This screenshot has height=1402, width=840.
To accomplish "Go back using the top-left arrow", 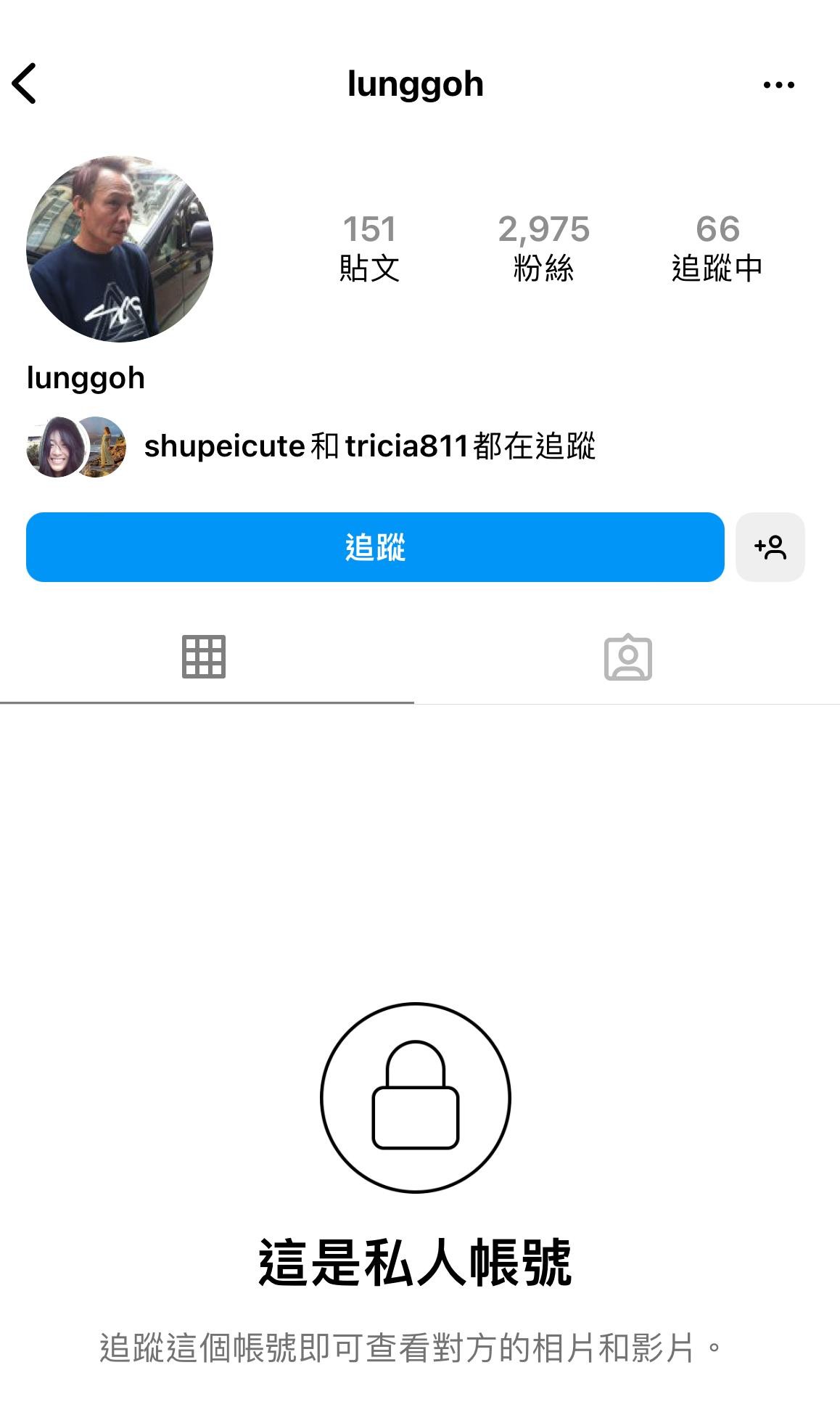I will point(25,84).
